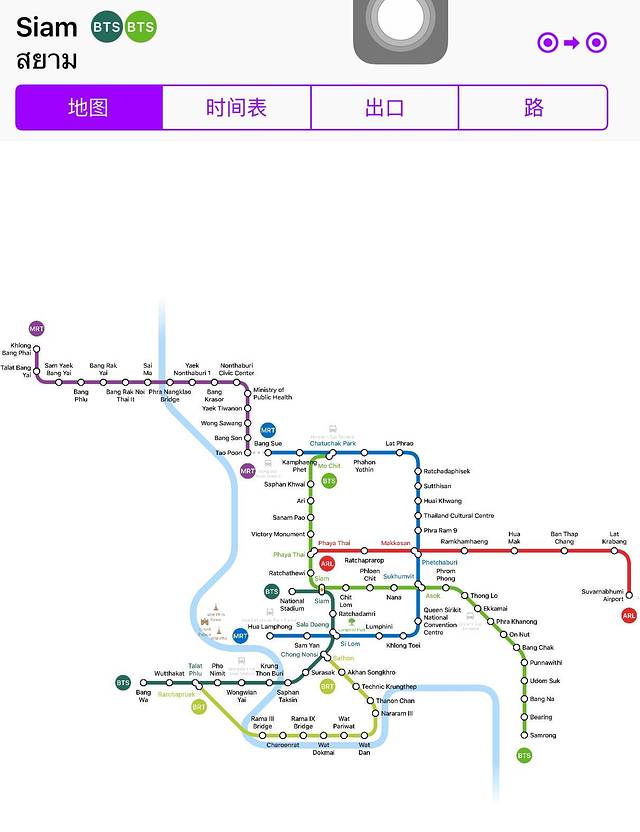Switch to the 出口 exits tab
This screenshot has height=832, width=640.
[x=385, y=108]
